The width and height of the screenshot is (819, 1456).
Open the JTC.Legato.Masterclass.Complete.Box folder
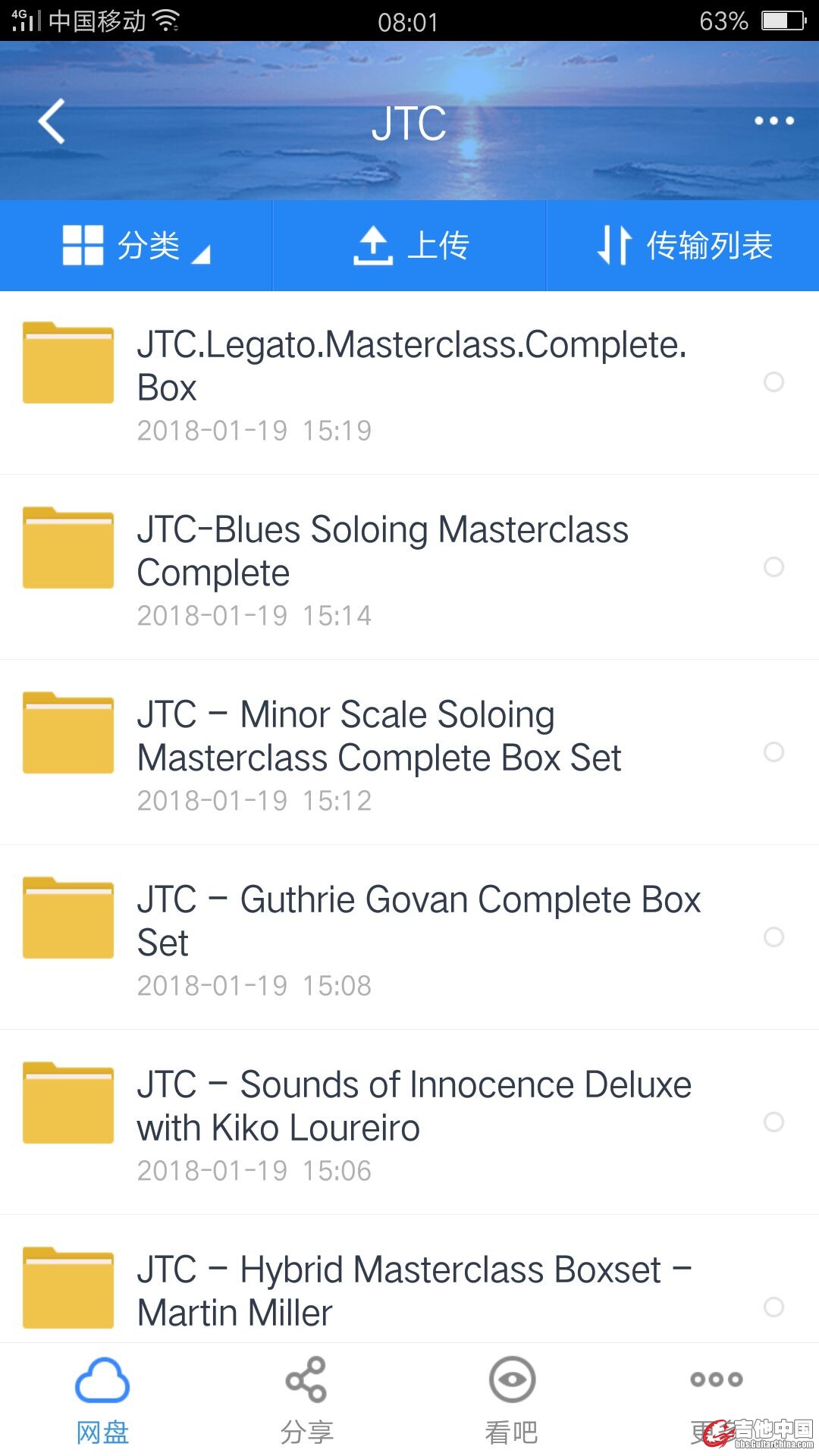tap(409, 383)
